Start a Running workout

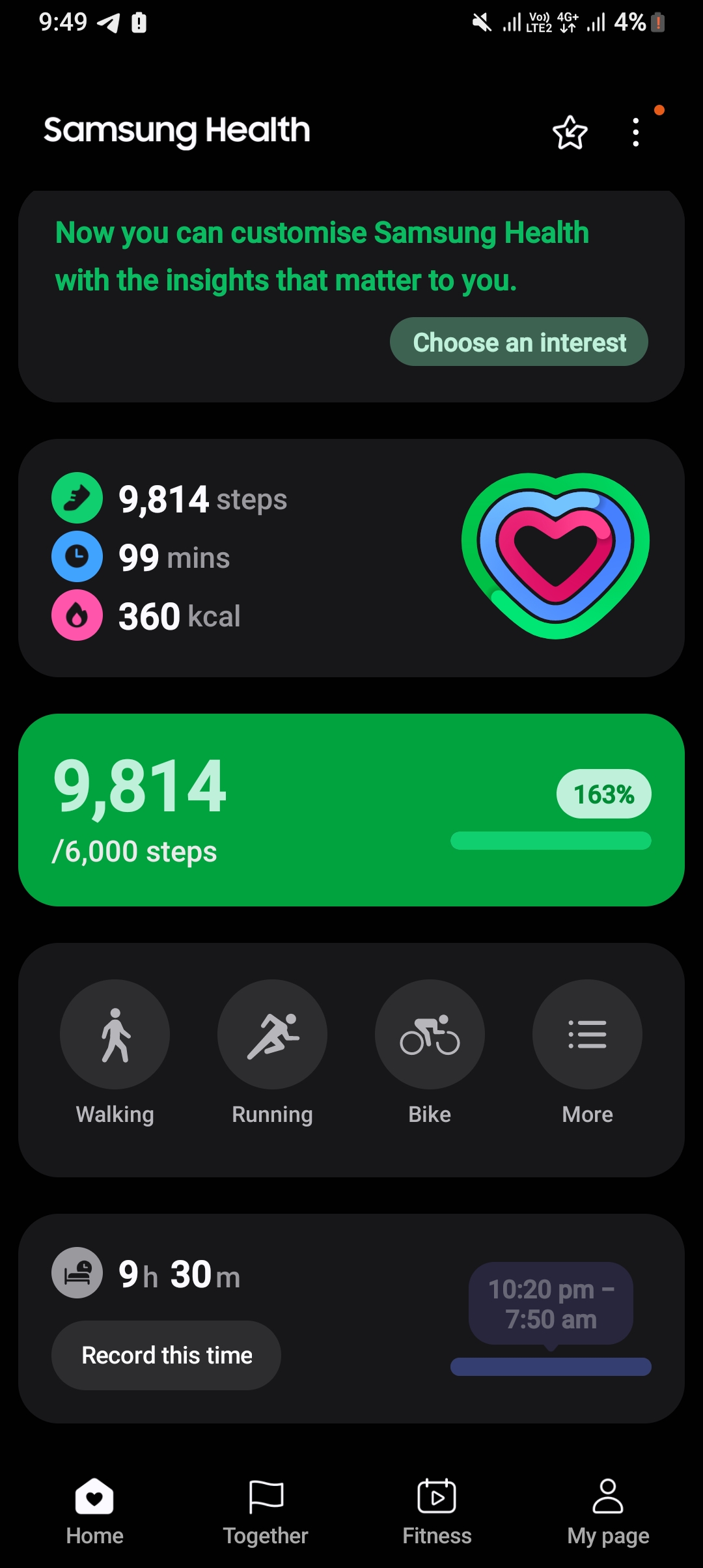(x=272, y=1034)
